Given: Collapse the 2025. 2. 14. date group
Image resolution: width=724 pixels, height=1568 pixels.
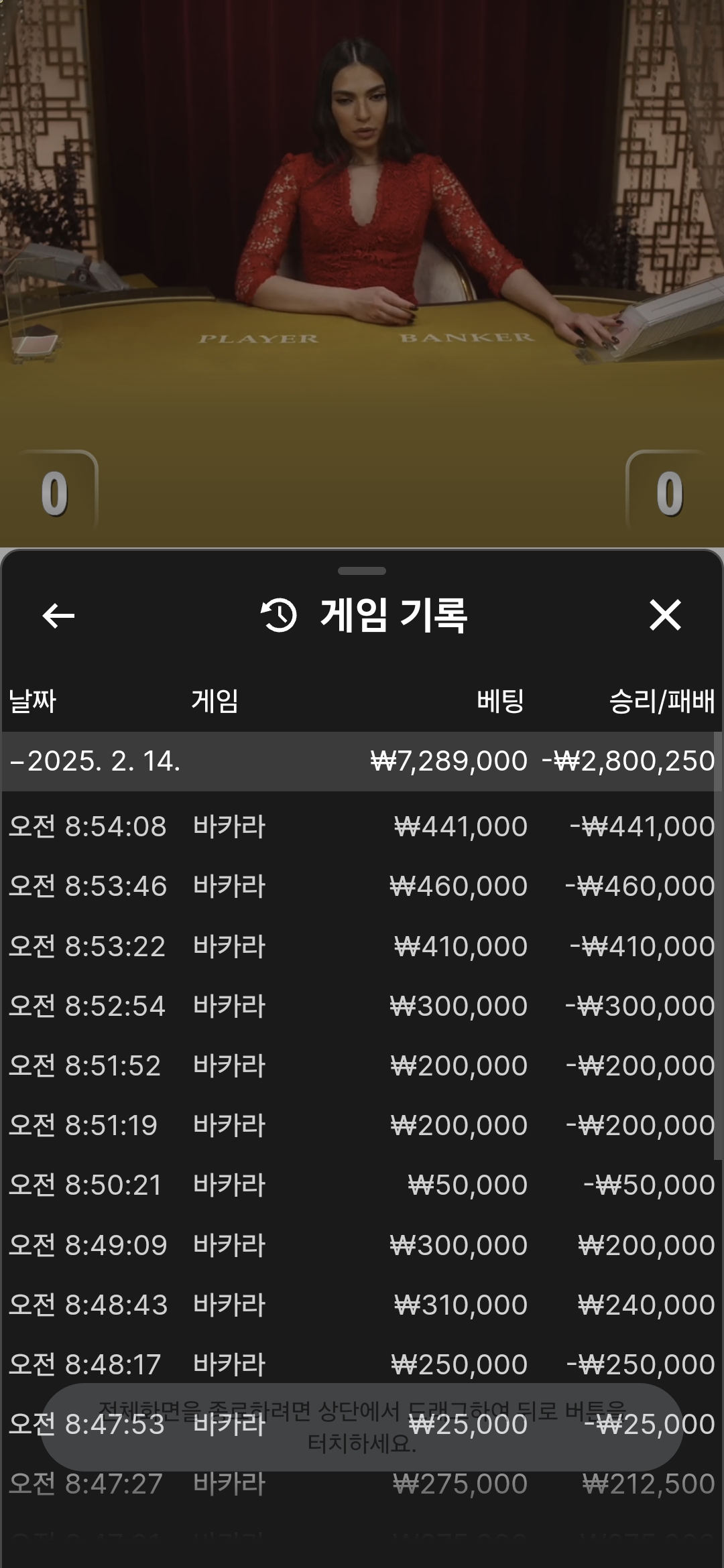Looking at the screenshot, I should [x=361, y=761].
